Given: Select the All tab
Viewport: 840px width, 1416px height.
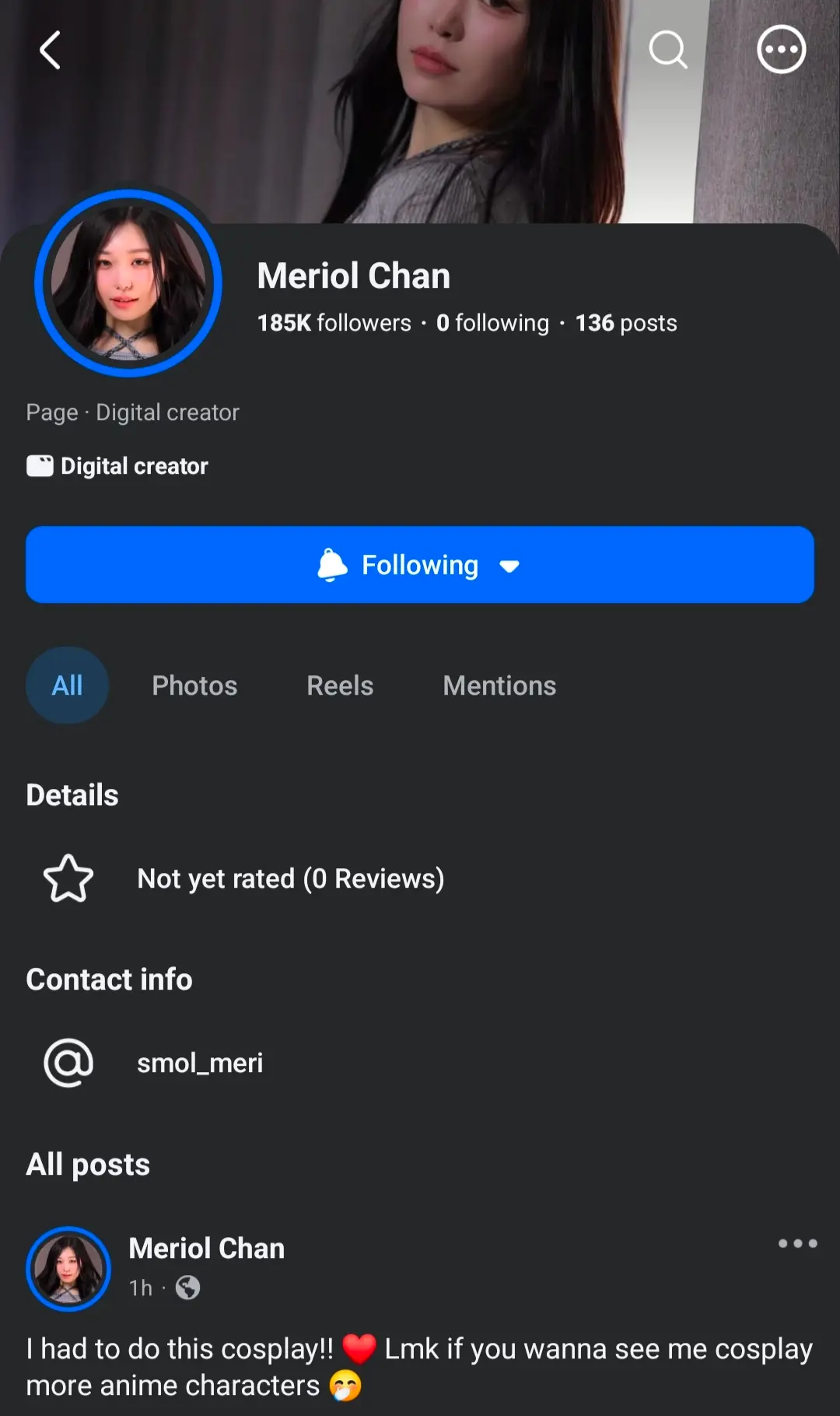Looking at the screenshot, I should pos(67,685).
